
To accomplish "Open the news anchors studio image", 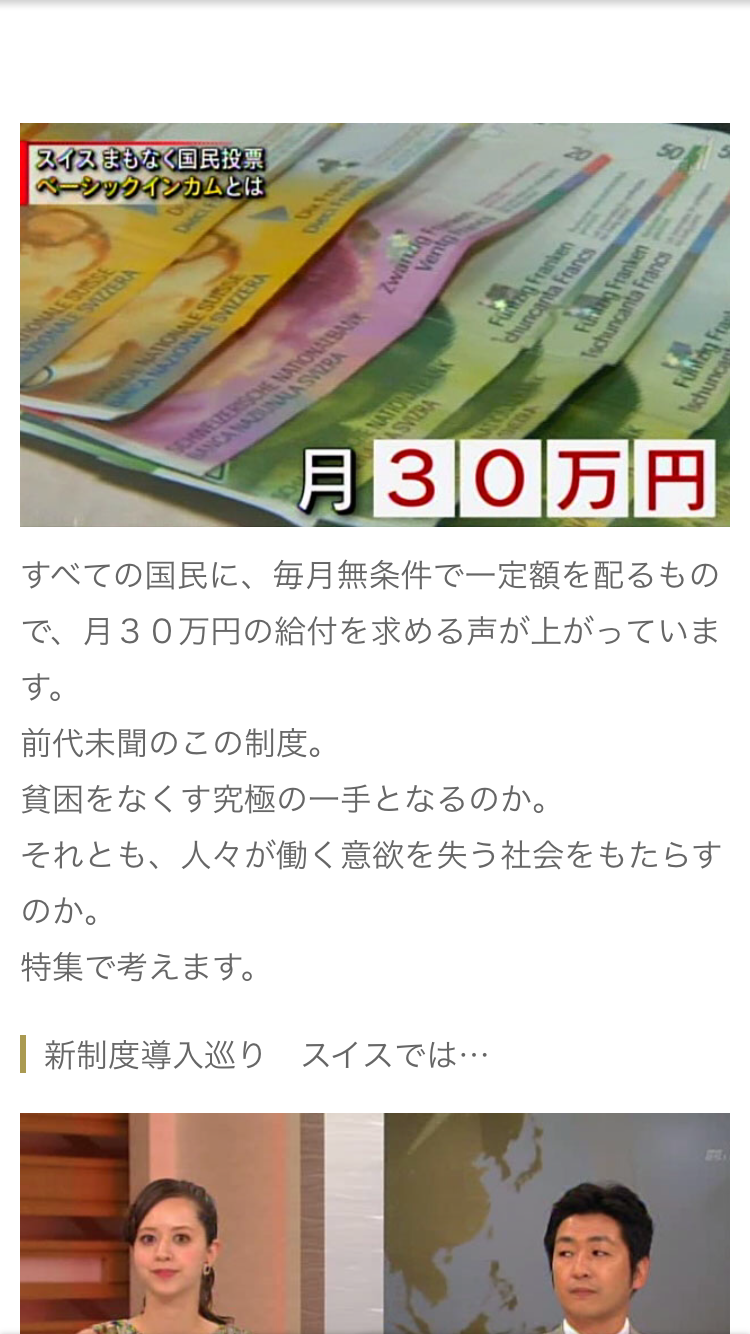I will click(x=375, y=1222).
